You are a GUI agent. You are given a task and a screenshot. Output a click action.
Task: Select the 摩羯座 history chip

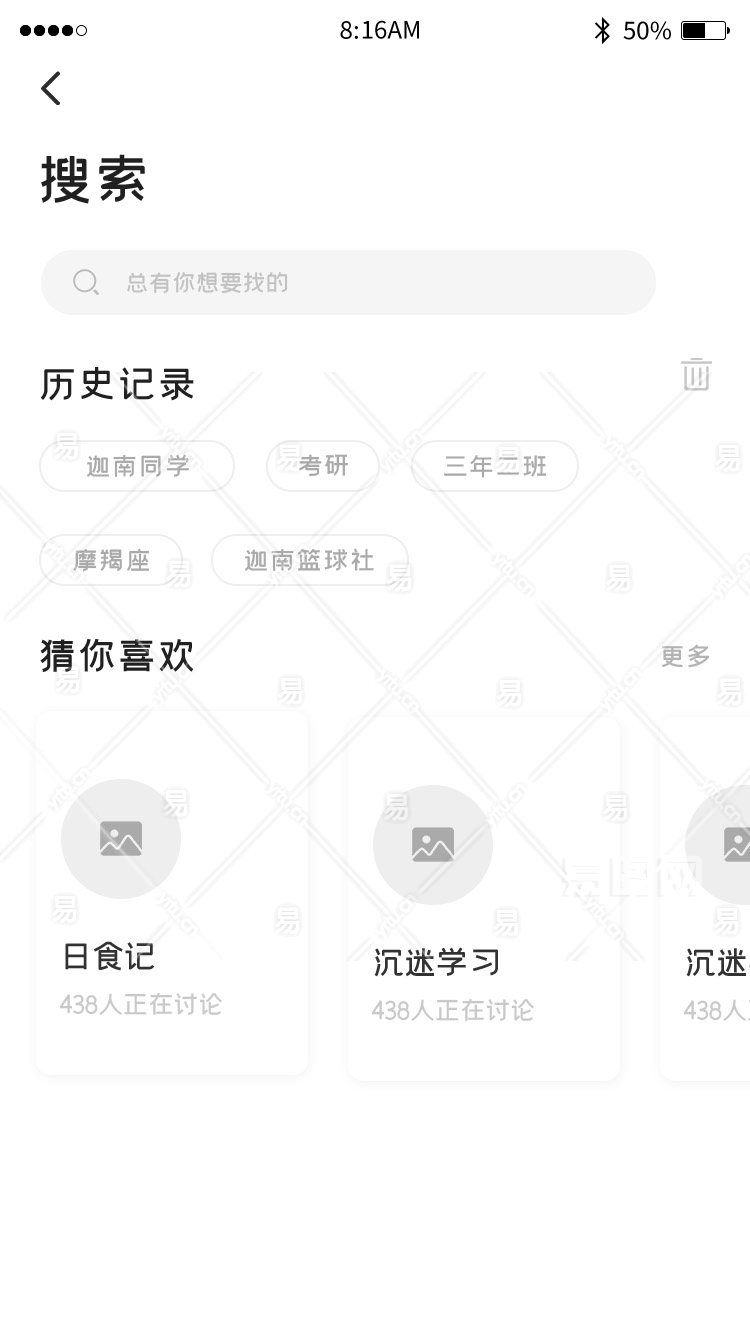pos(111,560)
